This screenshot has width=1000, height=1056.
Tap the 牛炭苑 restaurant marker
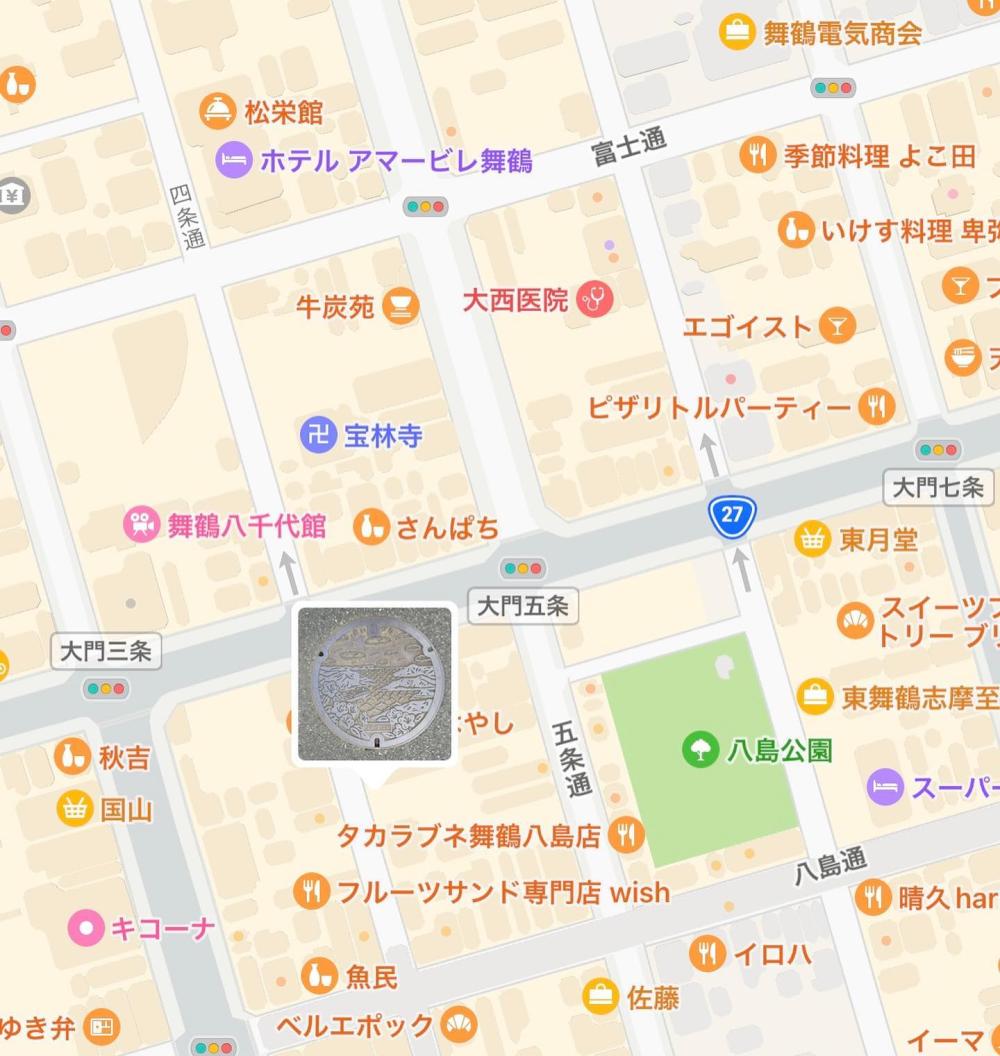tap(400, 305)
